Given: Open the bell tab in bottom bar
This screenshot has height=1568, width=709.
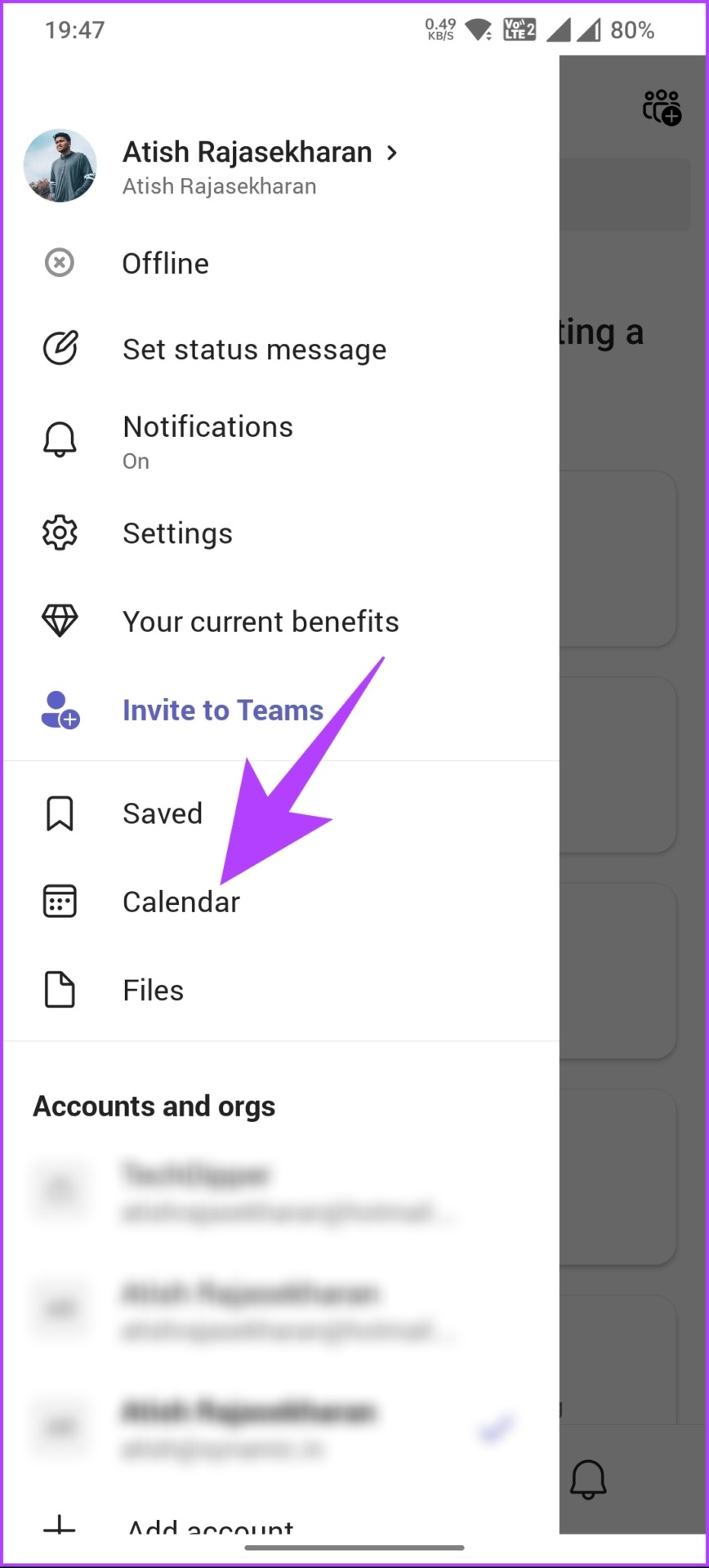Looking at the screenshot, I should (x=588, y=1479).
